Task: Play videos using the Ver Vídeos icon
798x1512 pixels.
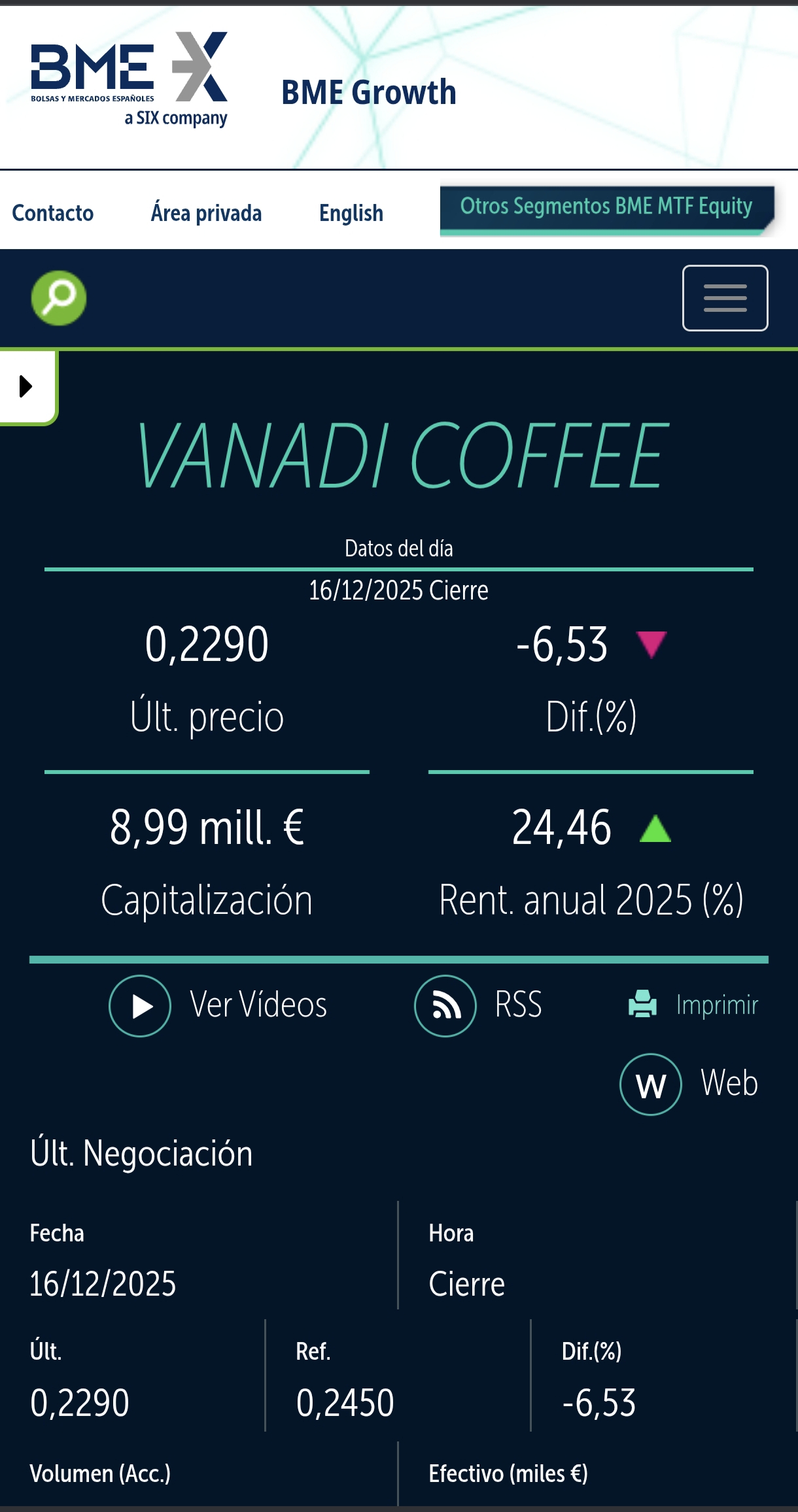Action: (x=139, y=1006)
